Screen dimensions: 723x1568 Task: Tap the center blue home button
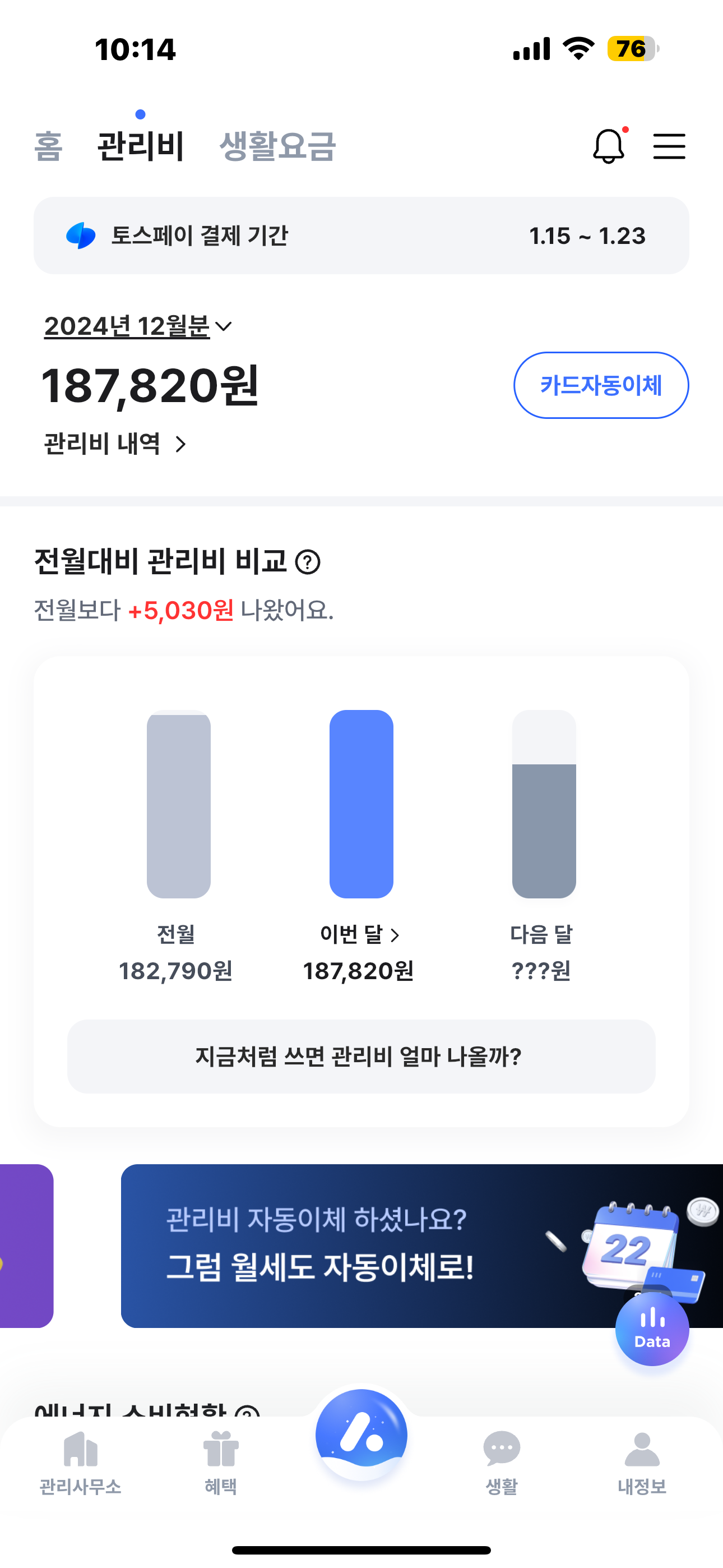pyautogui.click(x=361, y=1435)
